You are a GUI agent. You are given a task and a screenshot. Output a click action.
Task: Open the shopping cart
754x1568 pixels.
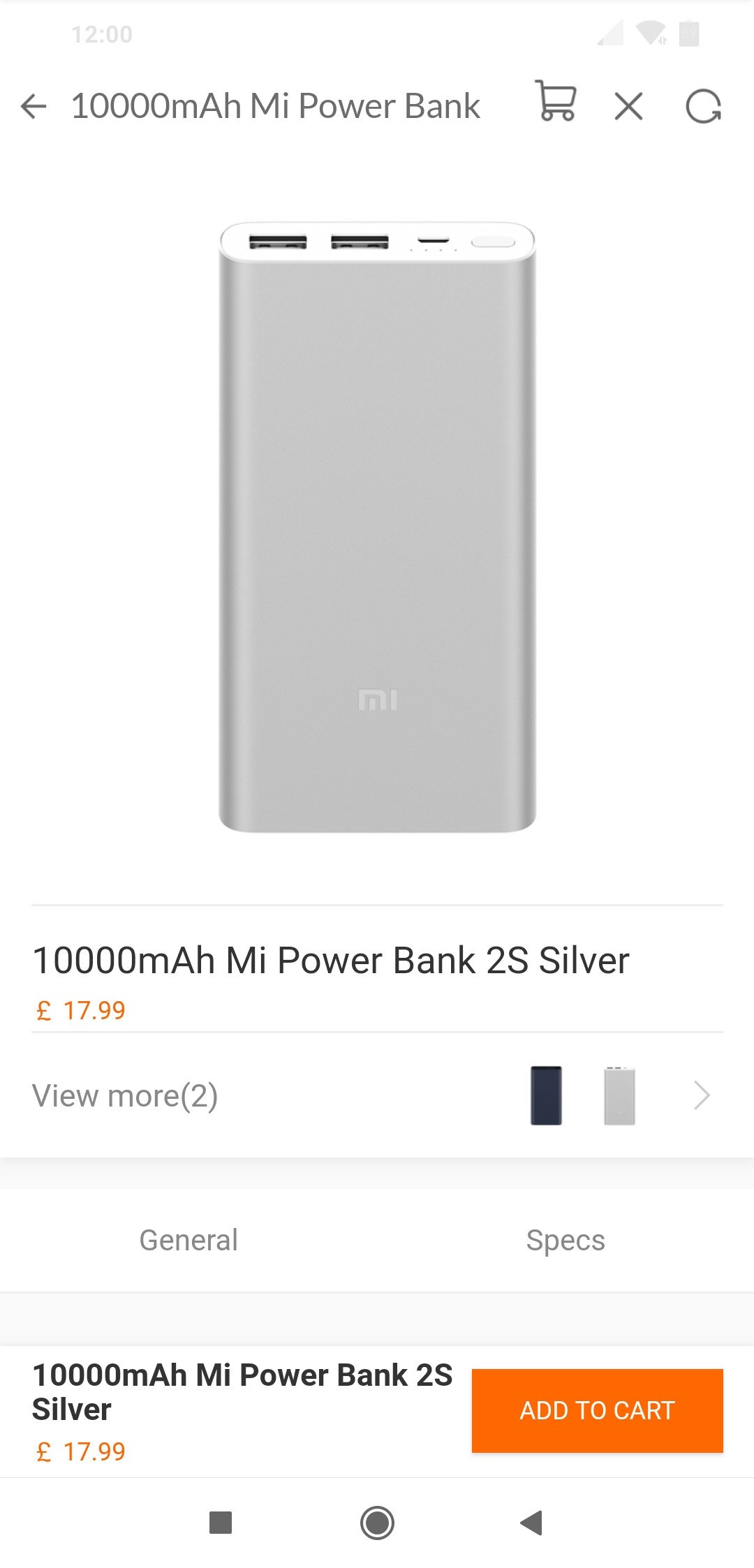[556, 101]
